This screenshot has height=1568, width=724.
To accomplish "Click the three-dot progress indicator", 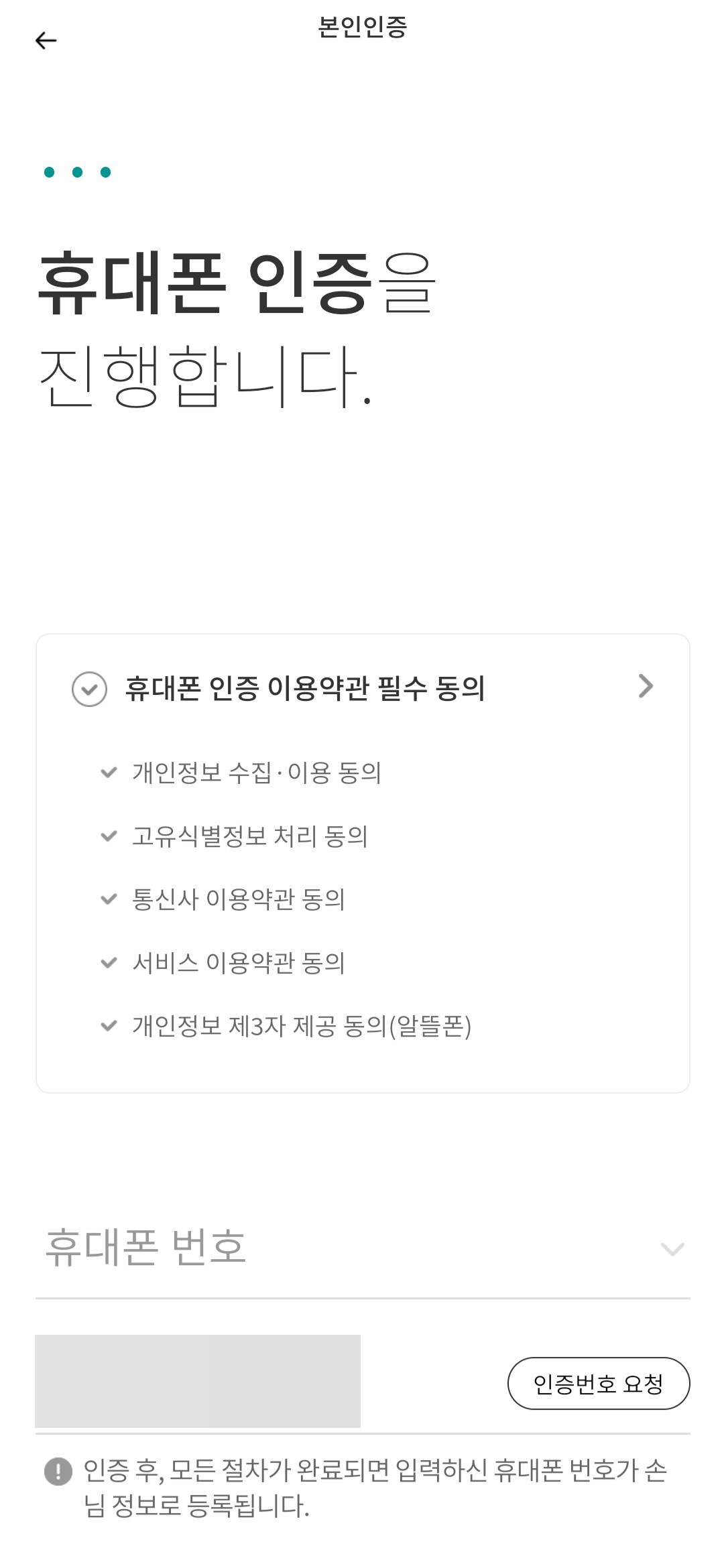I will tap(77, 172).
